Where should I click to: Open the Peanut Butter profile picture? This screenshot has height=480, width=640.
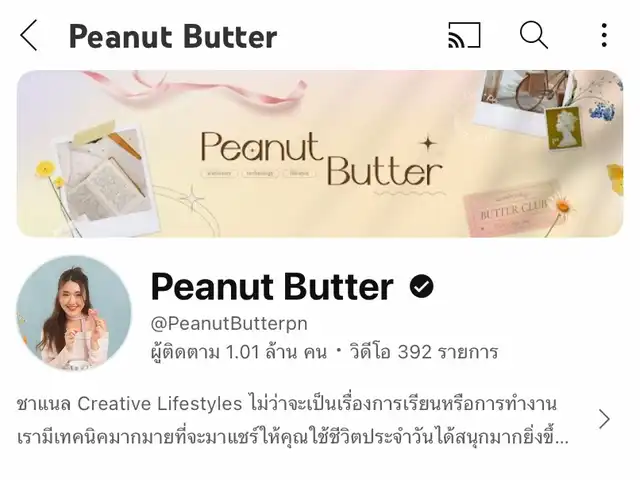[x=74, y=313]
